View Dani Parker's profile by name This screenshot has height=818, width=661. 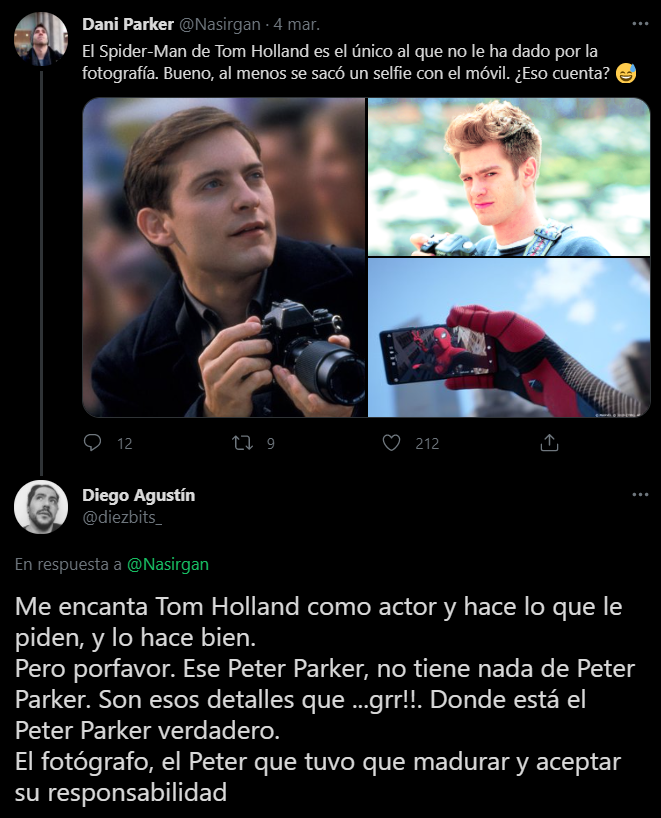pos(128,23)
